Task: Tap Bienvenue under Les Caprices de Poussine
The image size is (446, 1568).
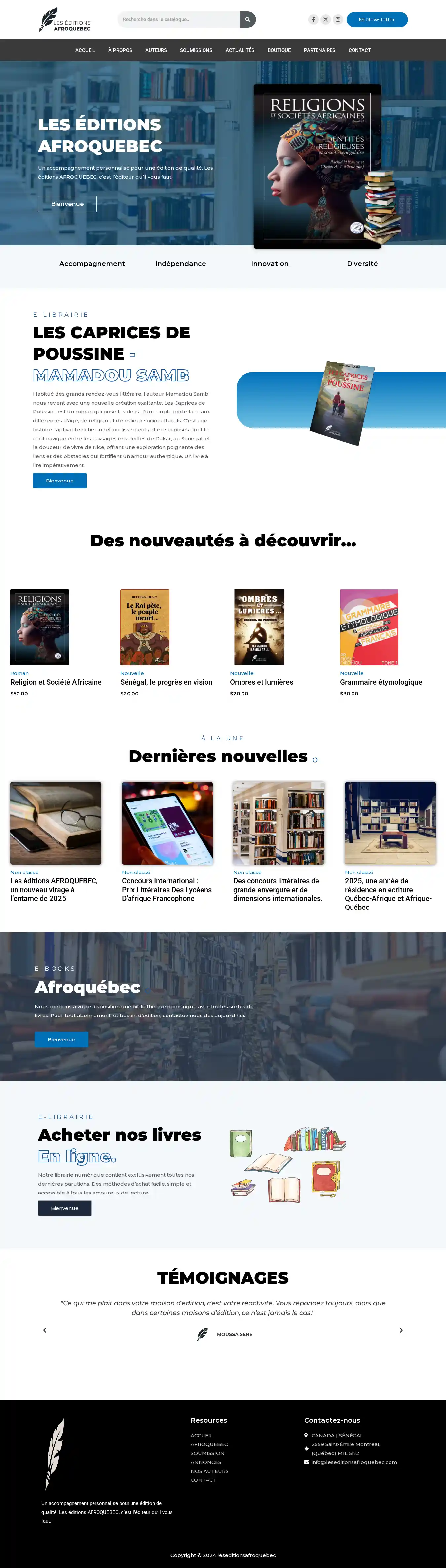Action: pos(60,481)
